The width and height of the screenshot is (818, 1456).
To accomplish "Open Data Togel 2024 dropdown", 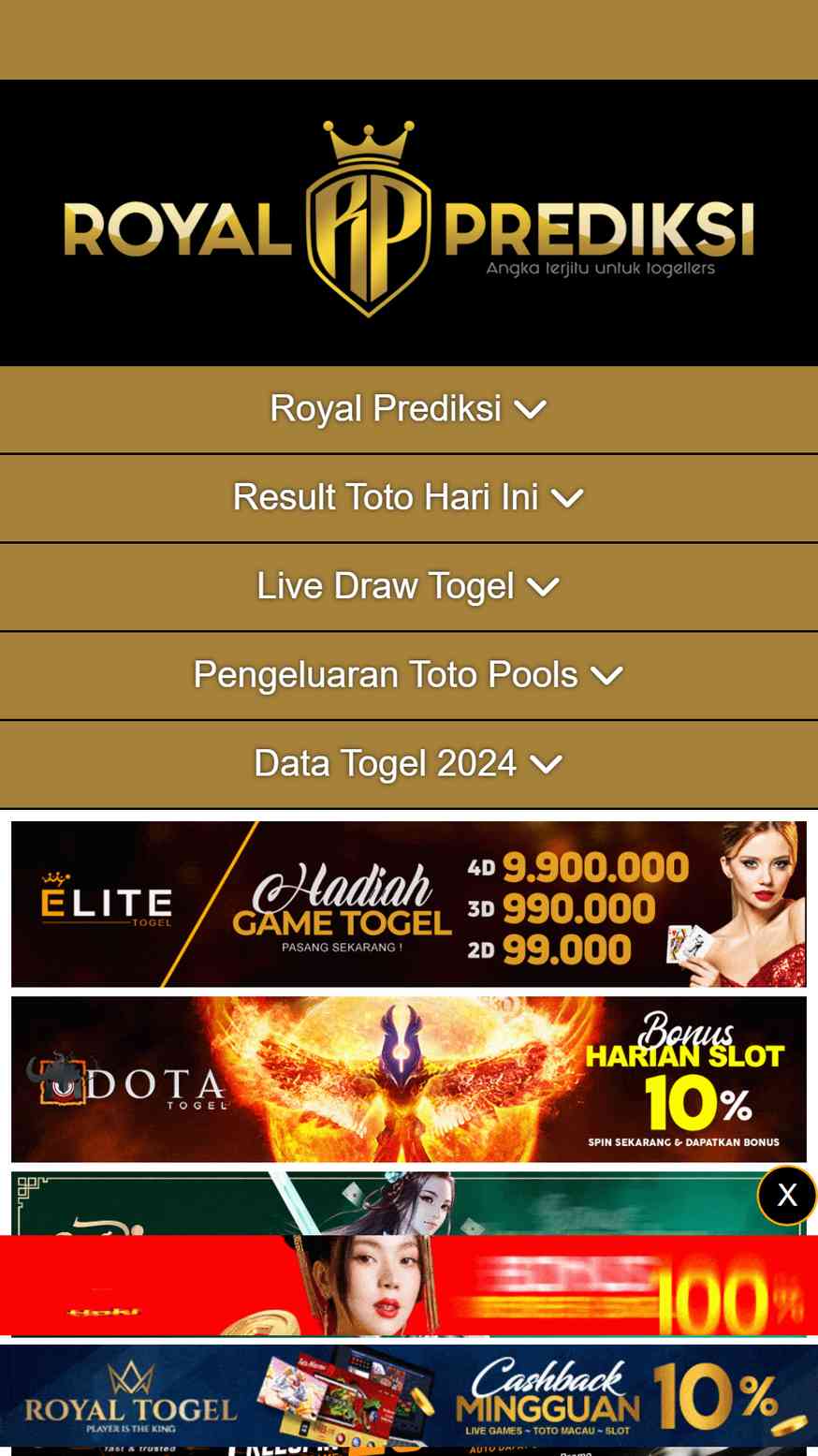I will pyautogui.click(x=408, y=764).
